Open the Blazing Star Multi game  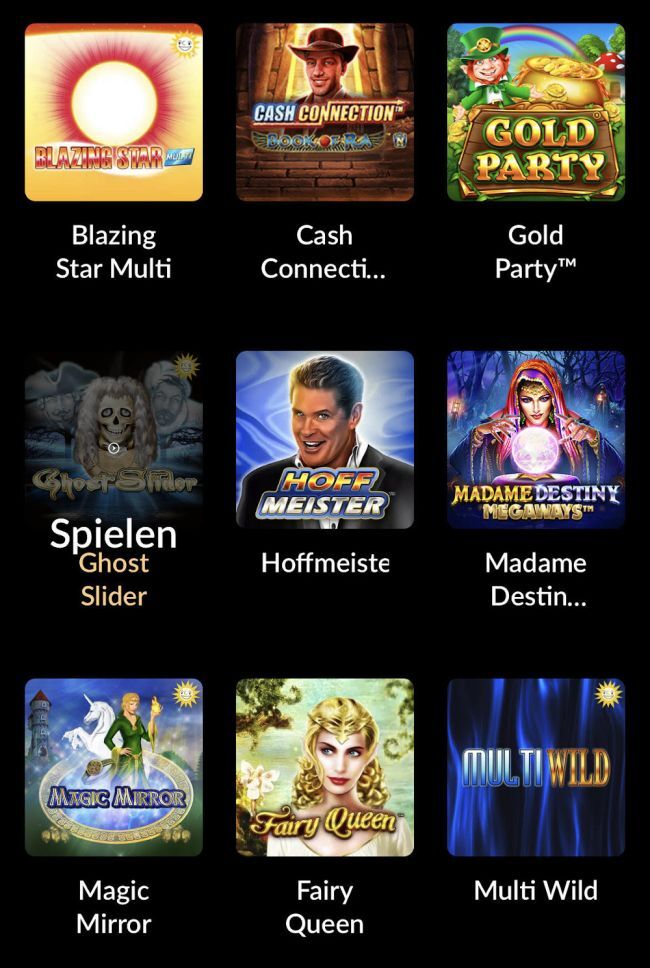(x=114, y=112)
